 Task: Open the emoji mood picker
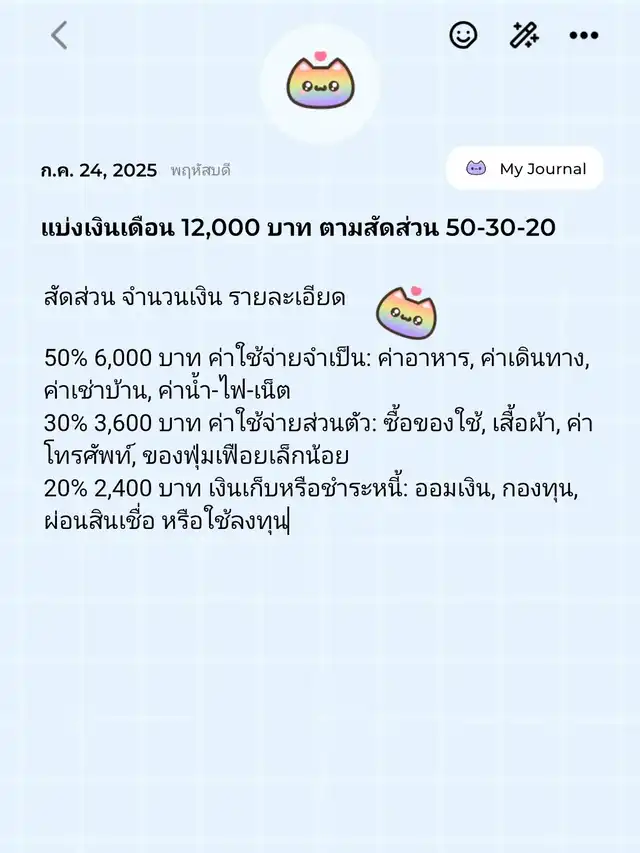point(463,36)
